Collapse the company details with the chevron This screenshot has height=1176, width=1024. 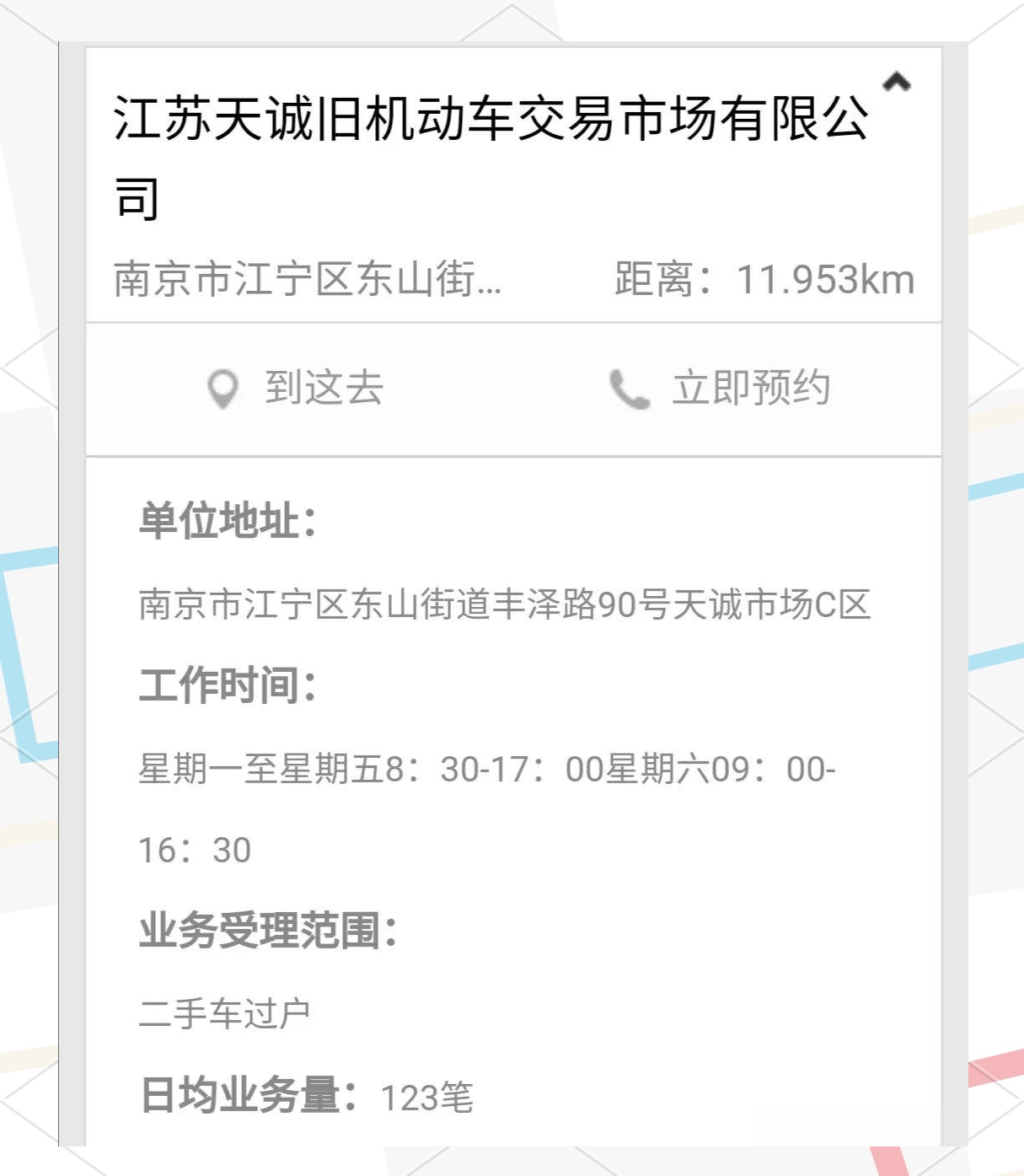(x=896, y=83)
